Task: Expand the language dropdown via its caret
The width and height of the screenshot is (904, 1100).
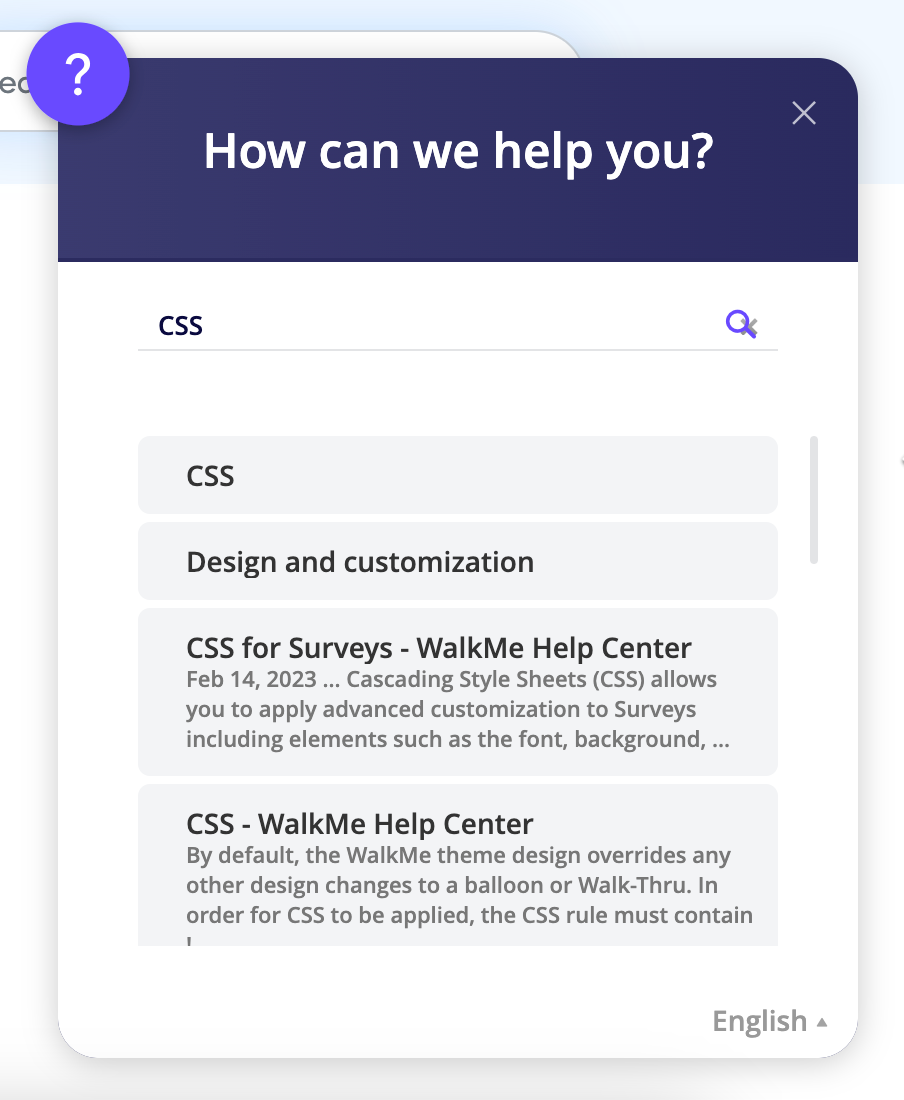Action: 822,1021
